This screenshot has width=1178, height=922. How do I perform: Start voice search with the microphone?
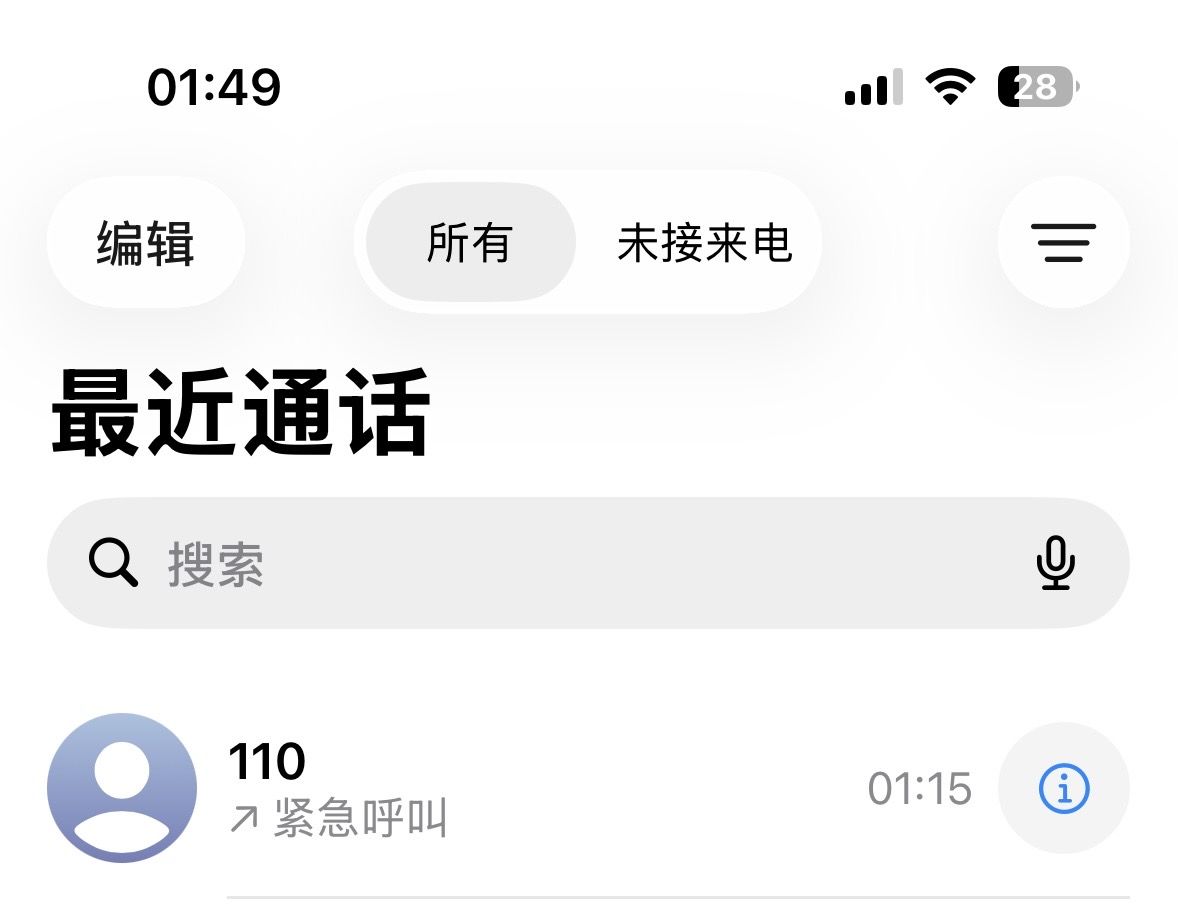coord(1055,564)
